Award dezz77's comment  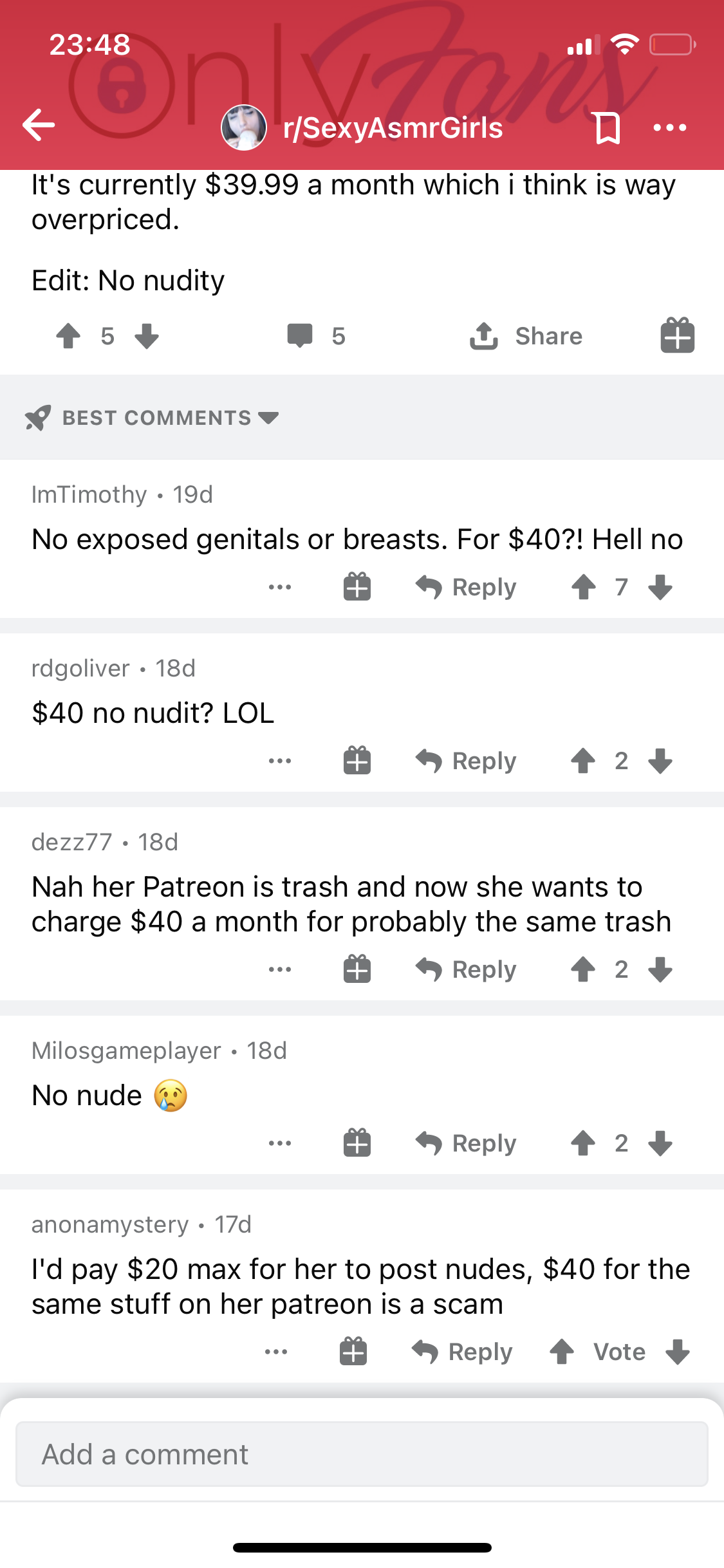tap(357, 969)
